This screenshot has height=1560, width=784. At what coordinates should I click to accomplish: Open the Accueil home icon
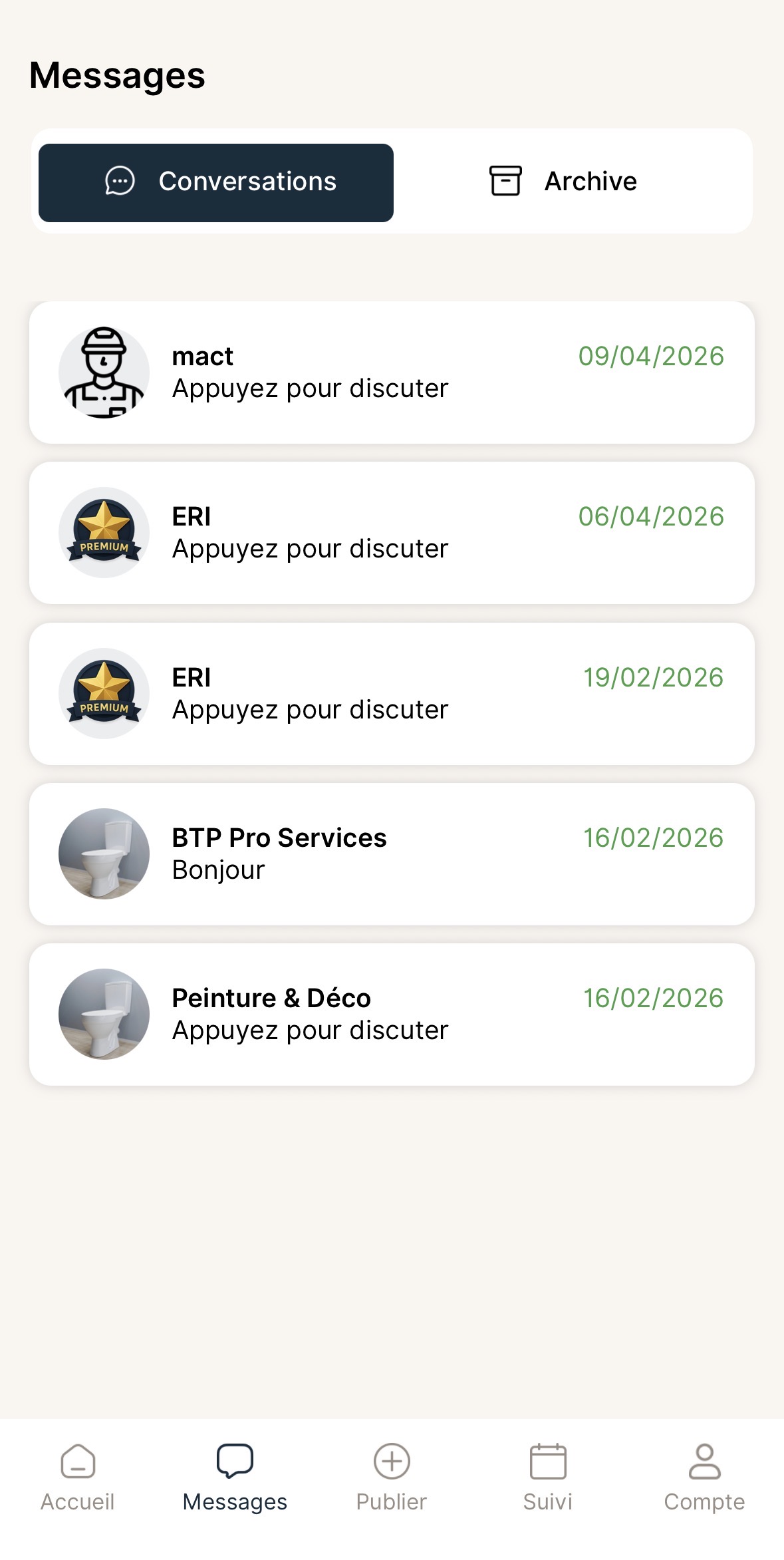77,1462
